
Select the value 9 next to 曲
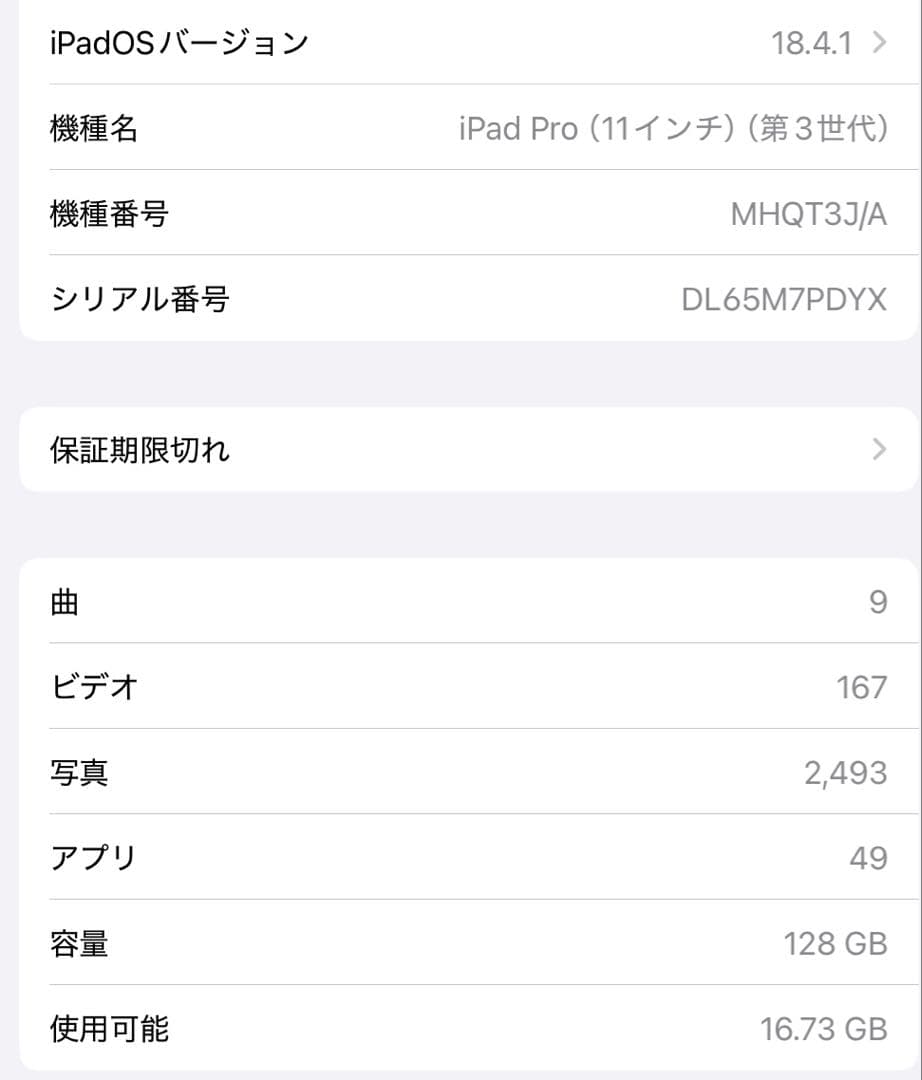coord(876,601)
